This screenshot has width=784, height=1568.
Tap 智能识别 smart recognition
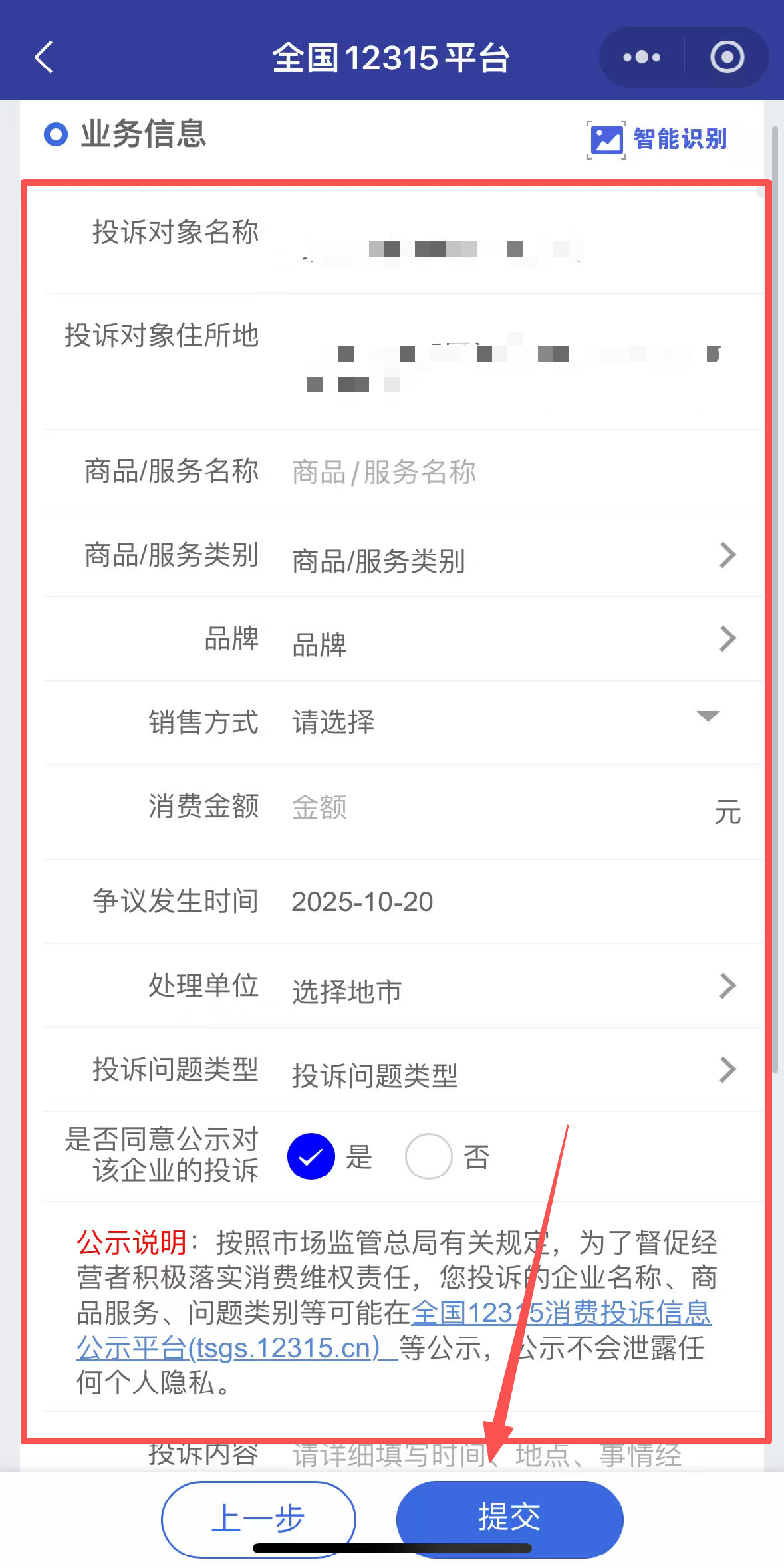(x=658, y=139)
